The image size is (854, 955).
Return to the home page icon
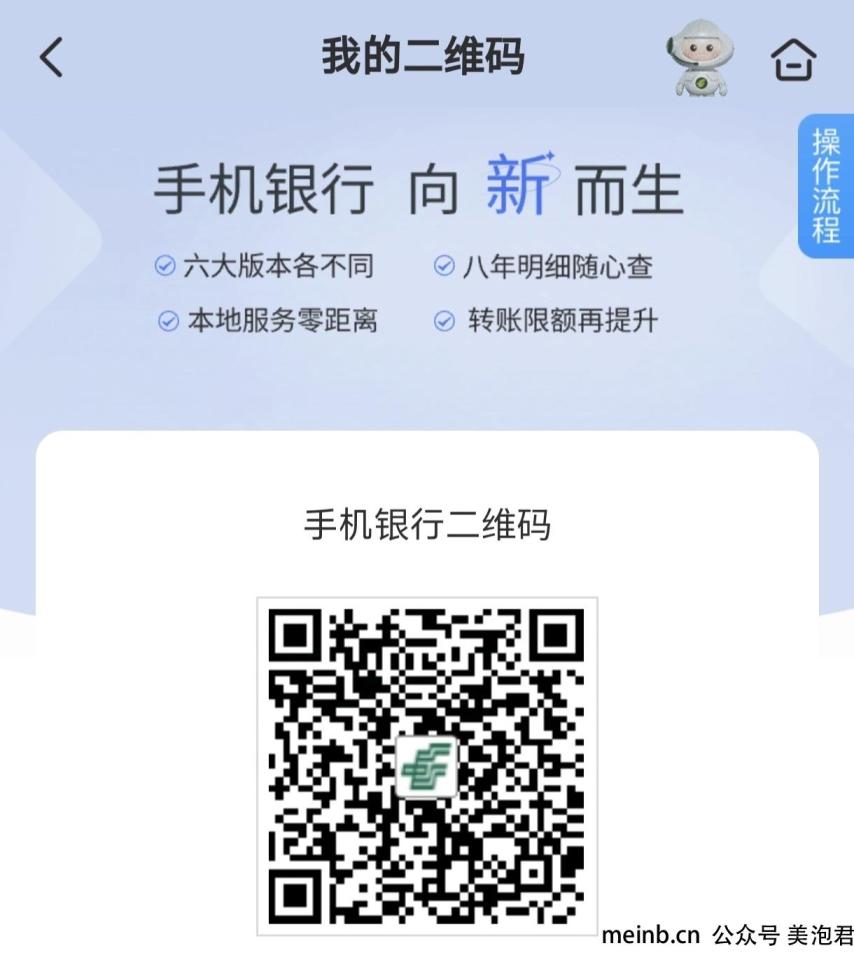click(x=793, y=60)
